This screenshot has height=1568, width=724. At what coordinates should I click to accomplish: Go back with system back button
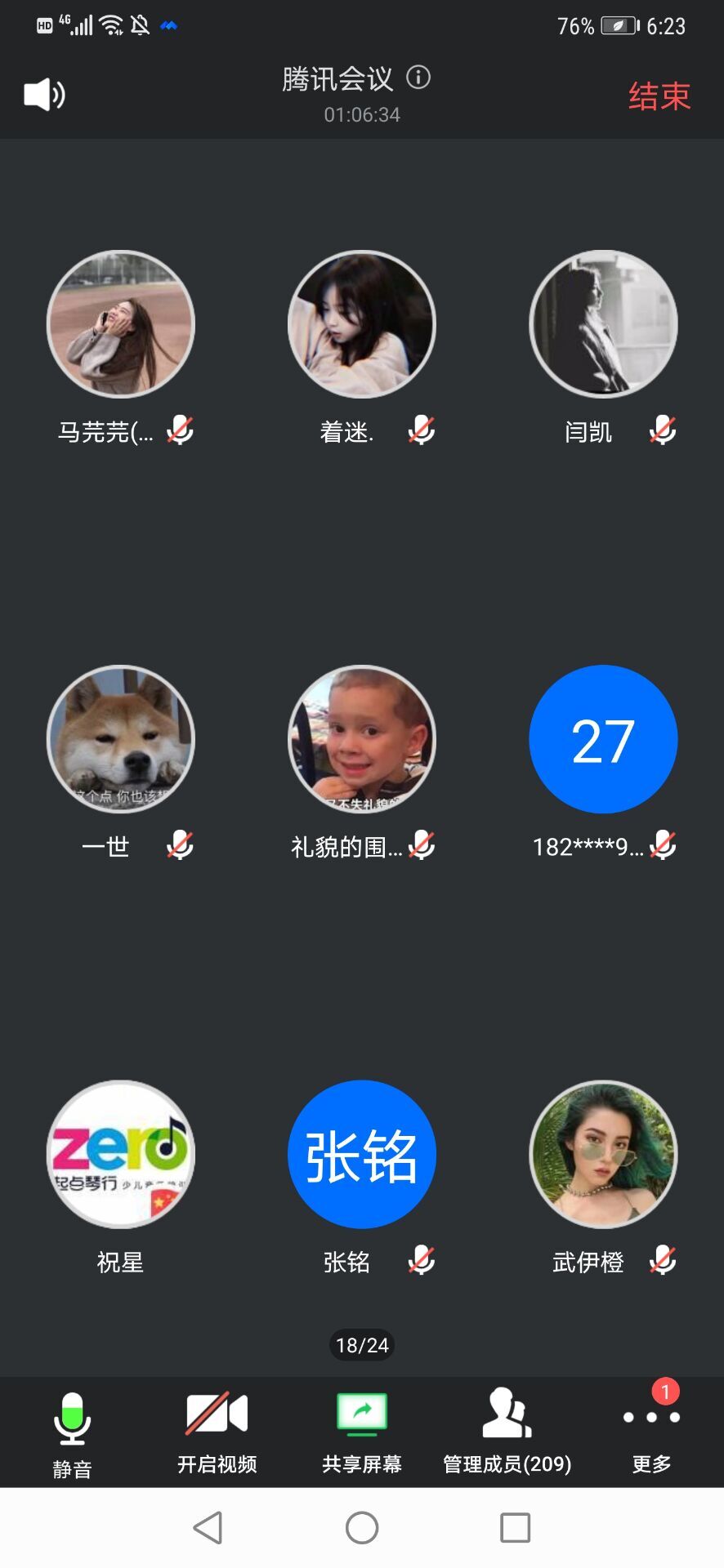pos(208,1527)
